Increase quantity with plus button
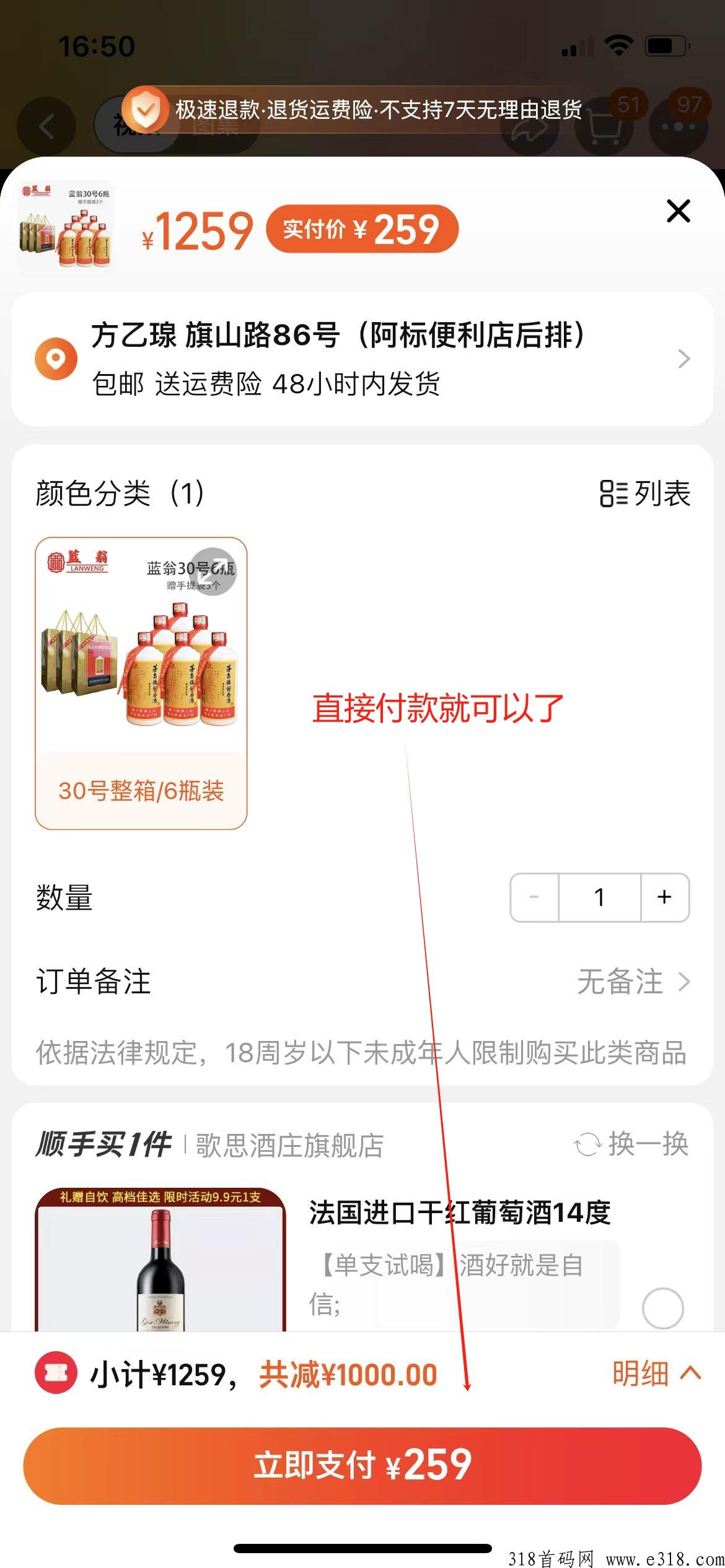 click(664, 897)
